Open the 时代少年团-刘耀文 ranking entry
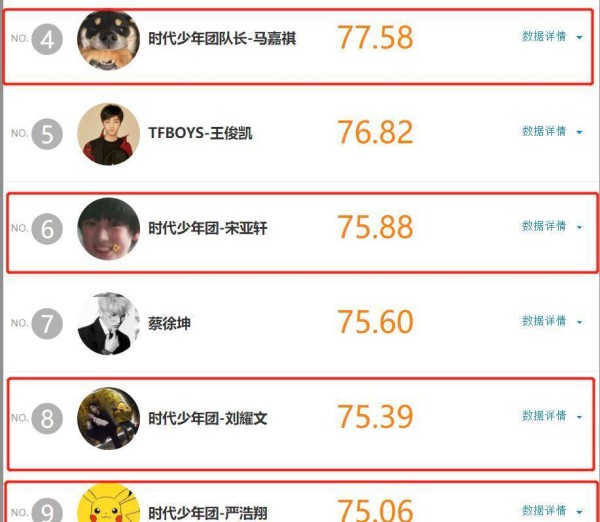Image resolution: width=600 pixels, height=522 pixels. pos(208,418)
